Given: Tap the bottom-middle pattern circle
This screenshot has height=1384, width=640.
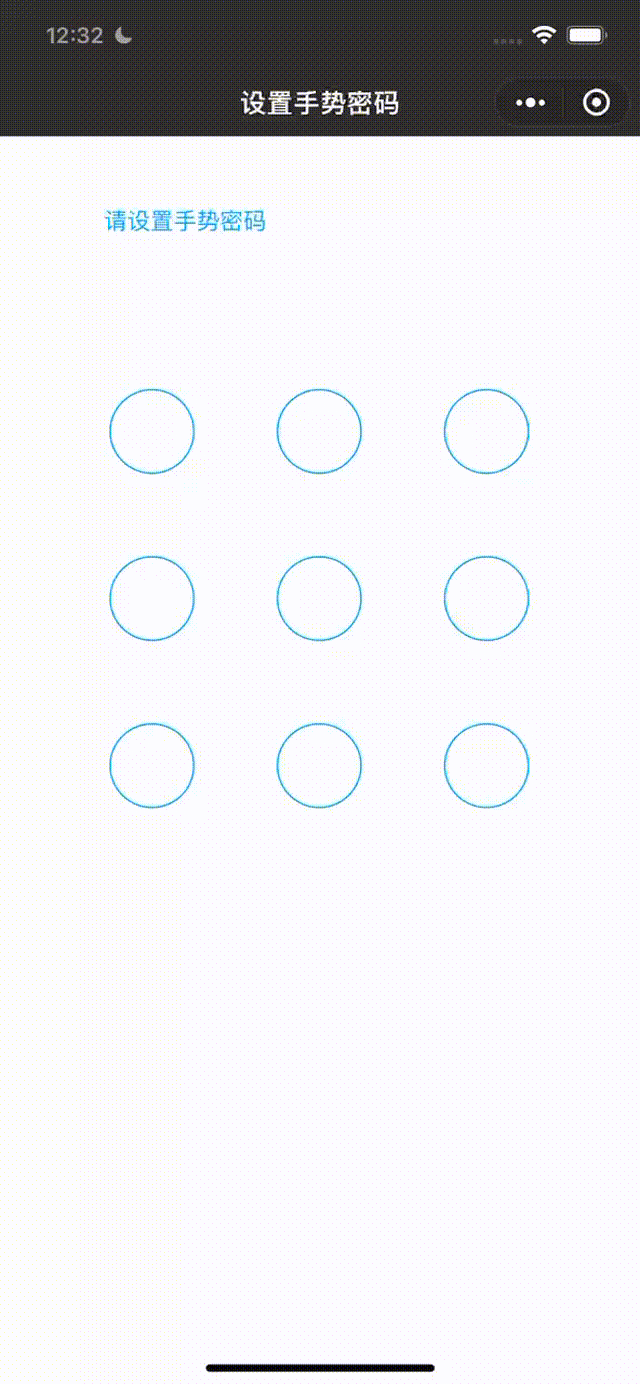Looking at the screenshot, I should click(319, 765).
